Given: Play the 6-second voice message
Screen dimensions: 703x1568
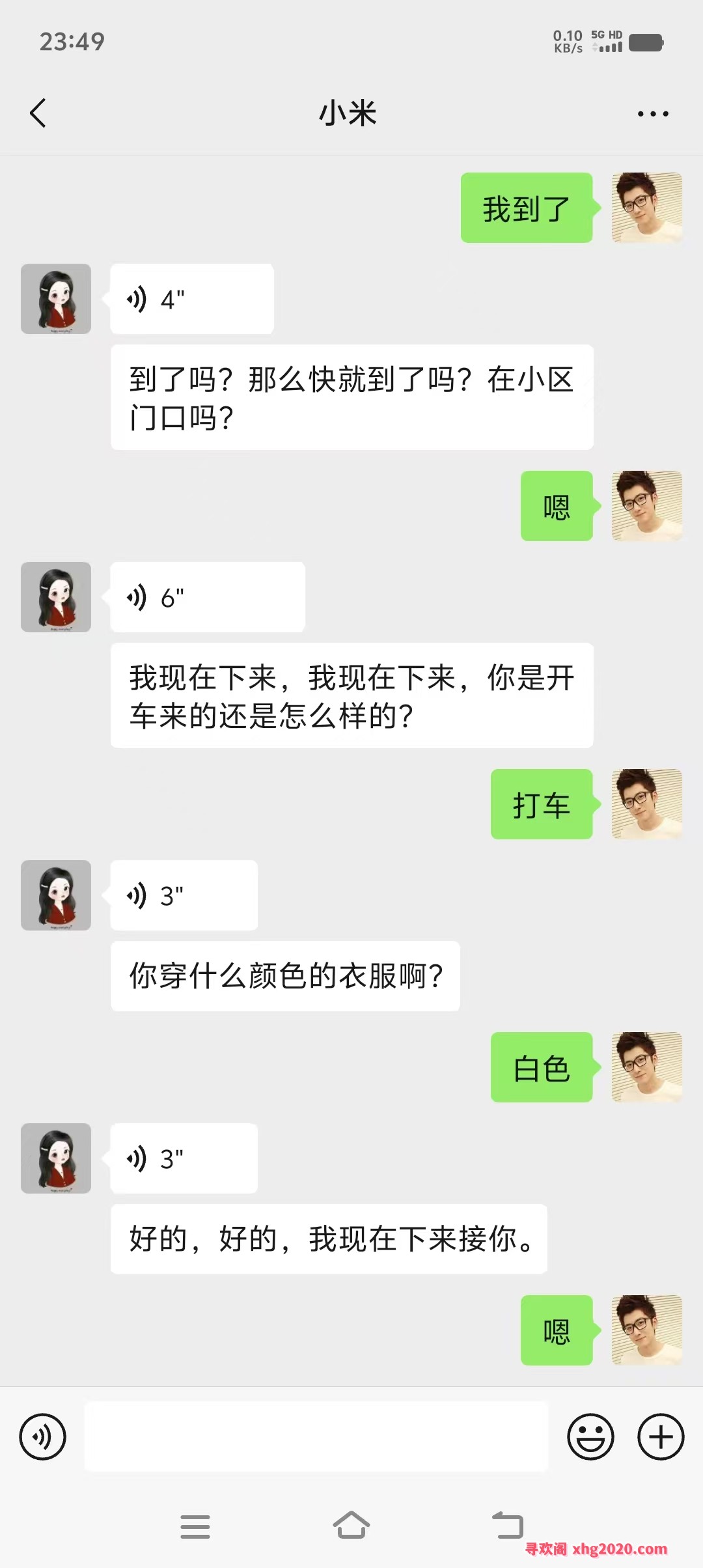Looking at the screenshot, I should click(207, 597).
